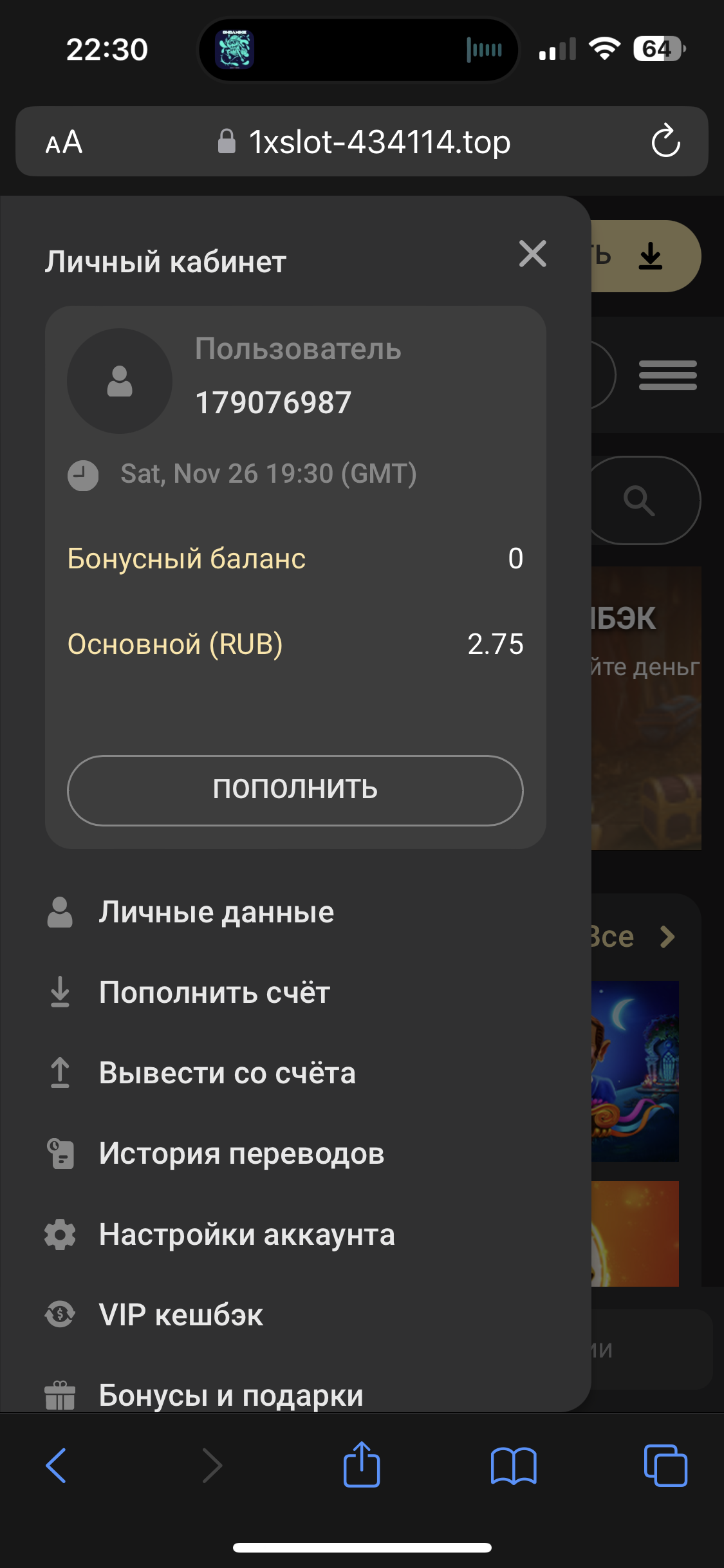This screenshot has width=724, height=1568.
Task: Open Safari bookmarks
Action: click(x=513, y=1466)
